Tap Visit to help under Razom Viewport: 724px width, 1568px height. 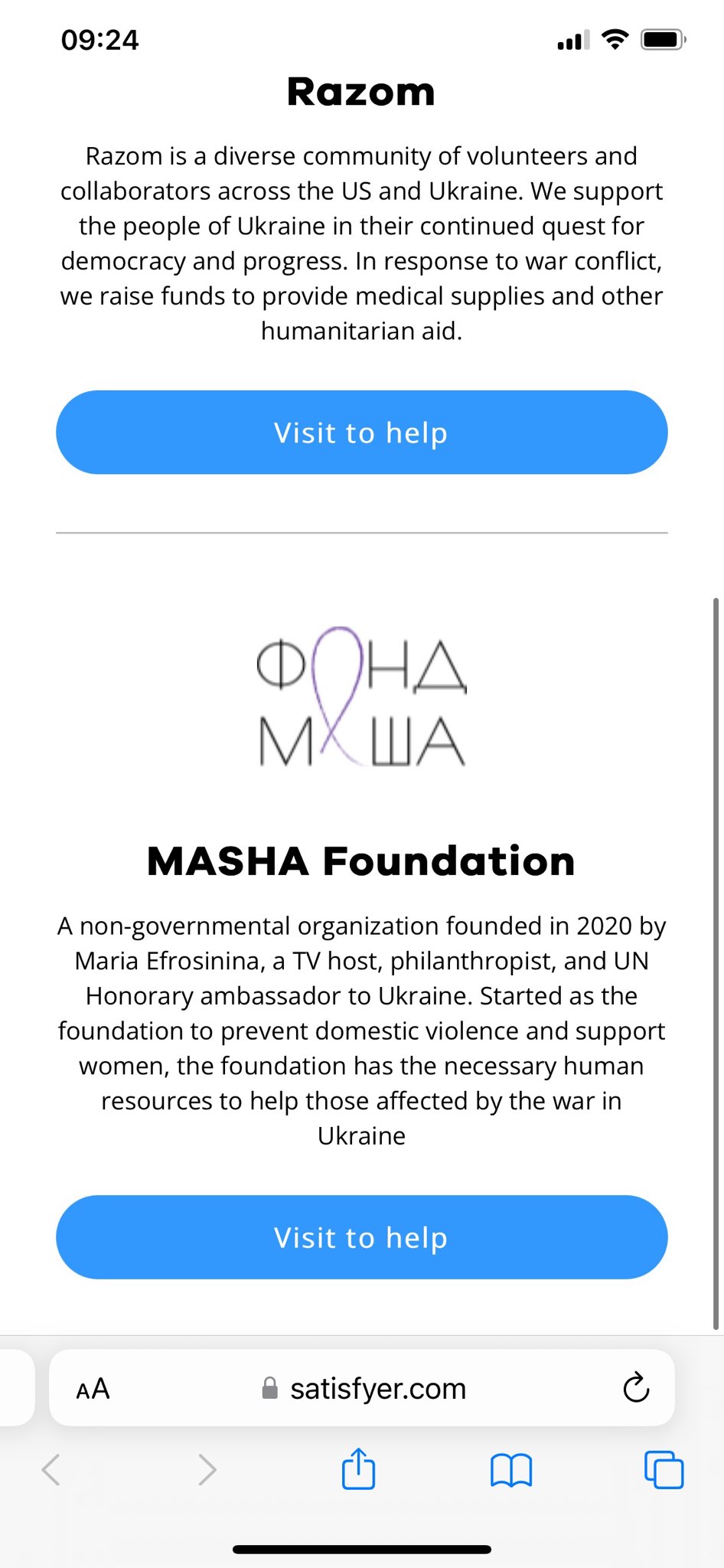coord(361,433)
